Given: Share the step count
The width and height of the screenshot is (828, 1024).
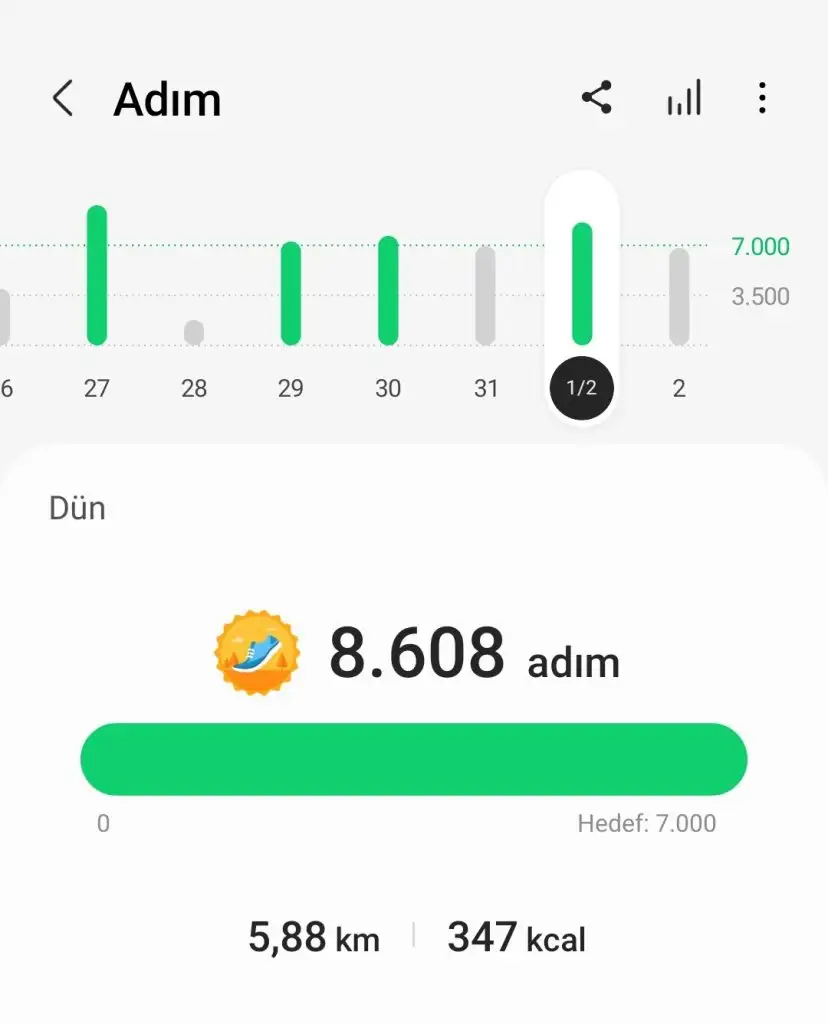Looking at the screenshot, I should tap(597, 98).
